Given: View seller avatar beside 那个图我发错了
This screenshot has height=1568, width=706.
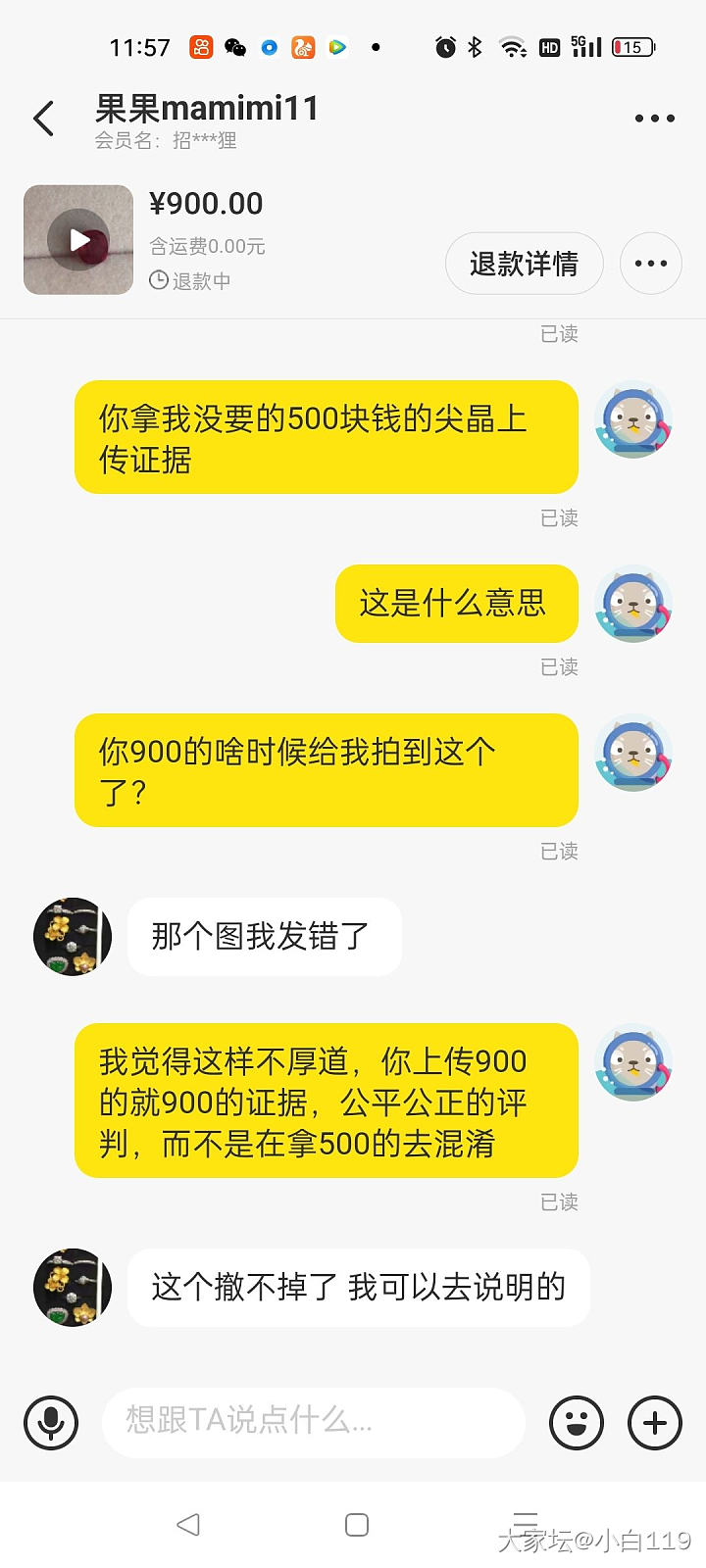Looking at the screenshot, I should pyautogui.click(x=73, y=937).
